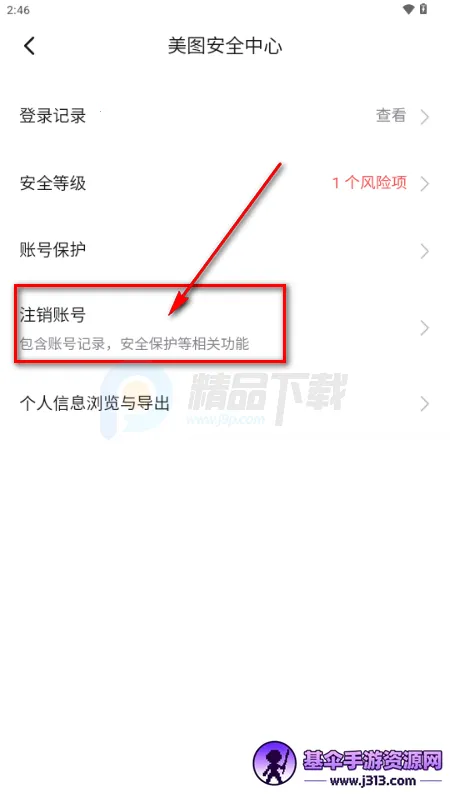Open 个人信息浏览与导出
450x800 pixels.
[x=225, y=404]
